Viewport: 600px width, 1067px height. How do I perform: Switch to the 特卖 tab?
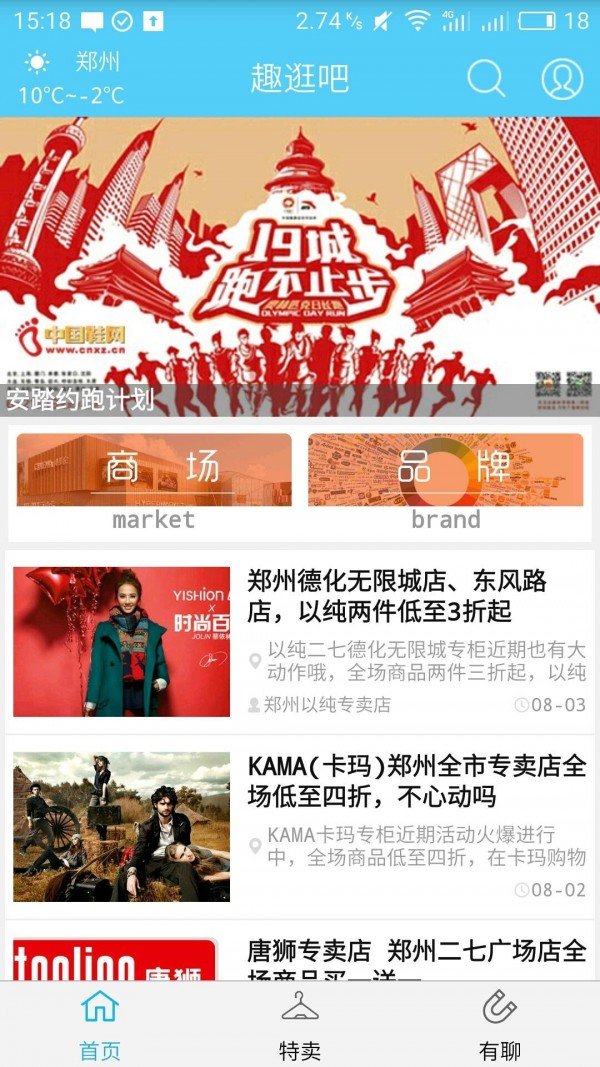point(300,1025)
